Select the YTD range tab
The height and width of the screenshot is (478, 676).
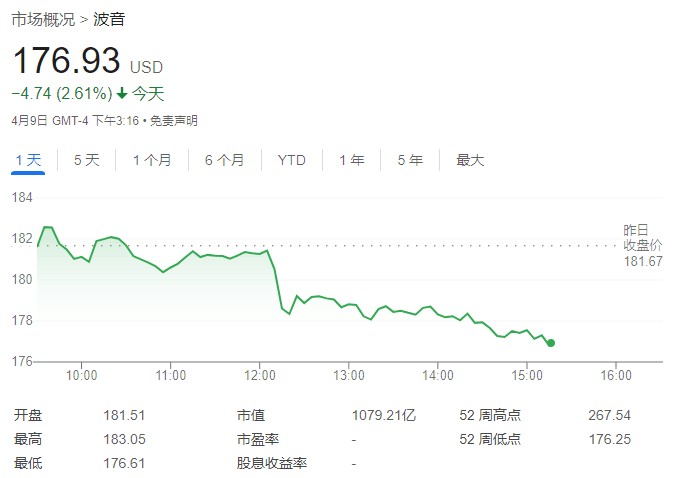click(x=292, y=160)
